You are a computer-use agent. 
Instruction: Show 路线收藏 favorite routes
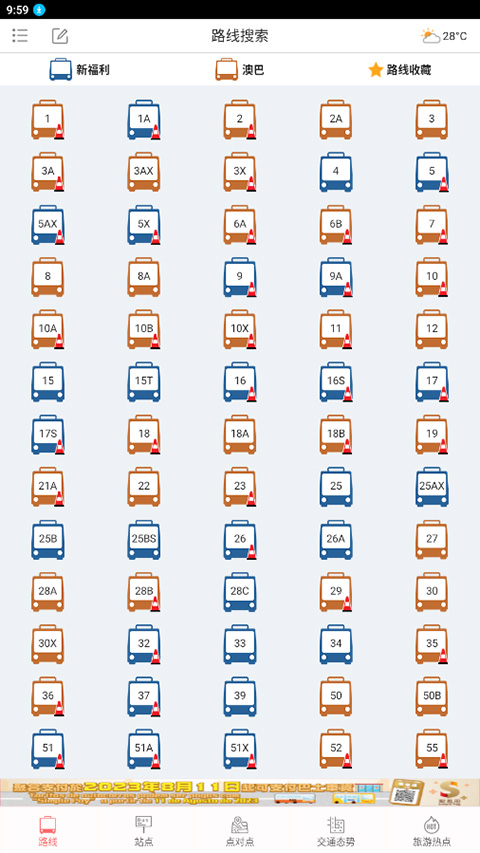pos(399,70)
